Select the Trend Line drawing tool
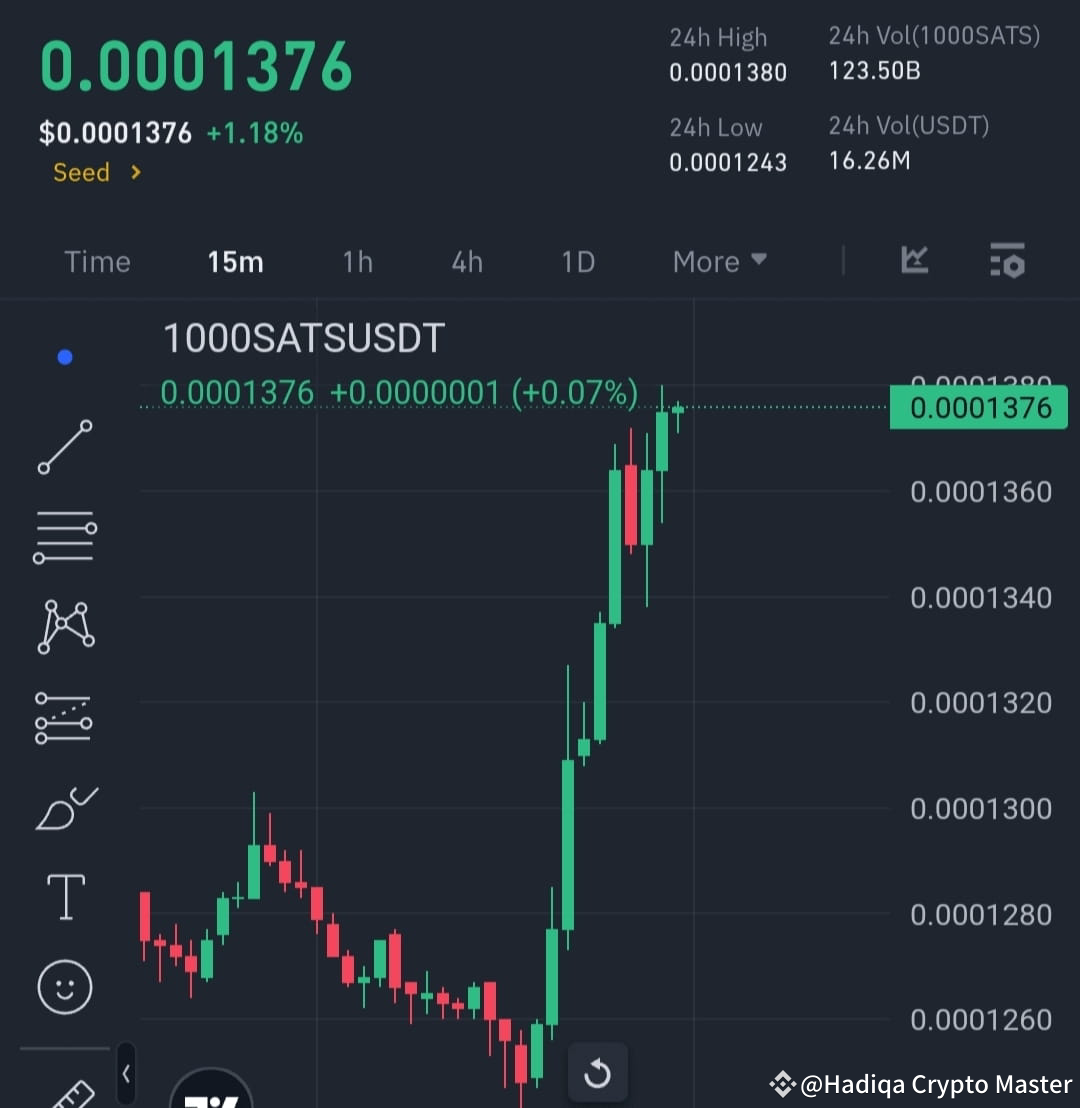The width and height of the screenshot is (1080, 1108). point(64,447)
